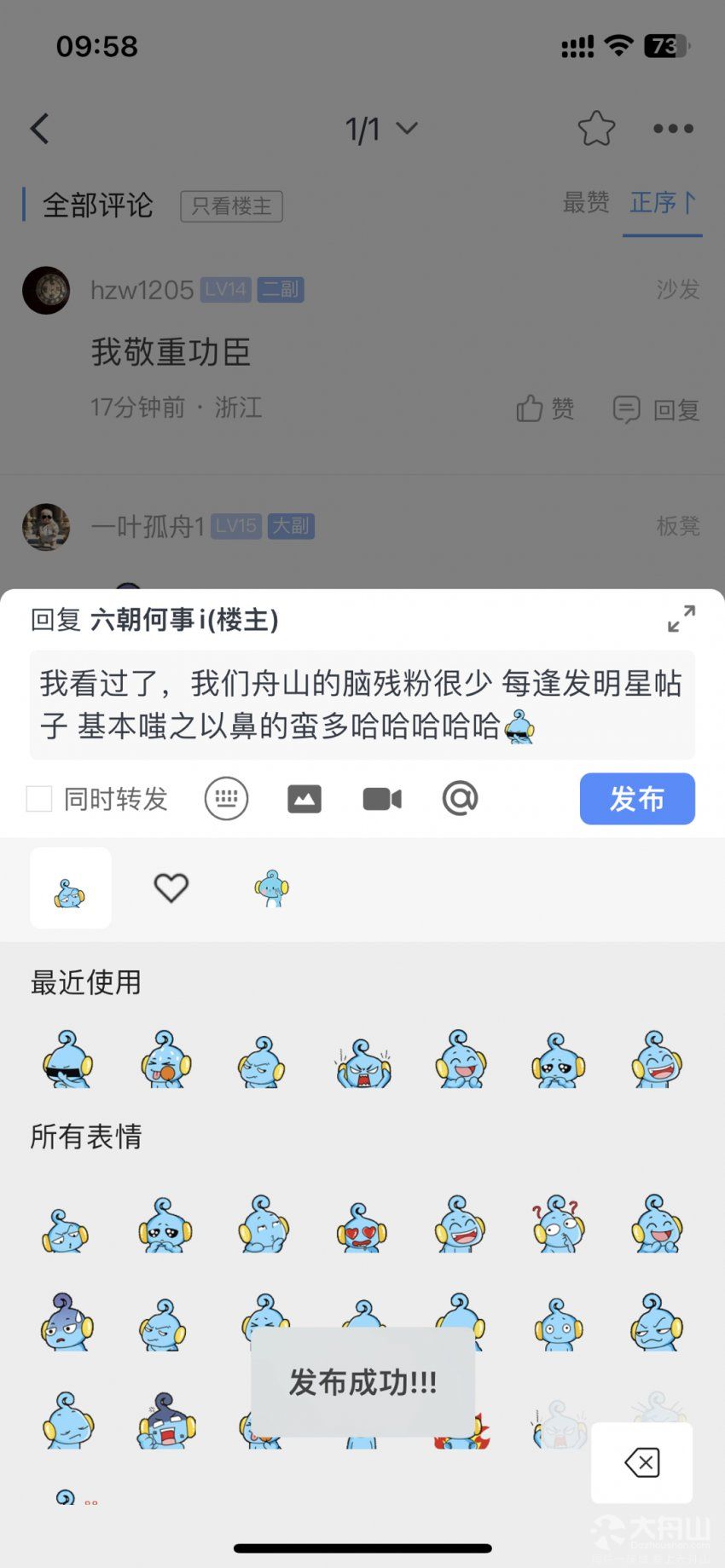Open the three-dot overflow menu
Viewport: 725px width, 1568px height.
(x=673, y=129)
